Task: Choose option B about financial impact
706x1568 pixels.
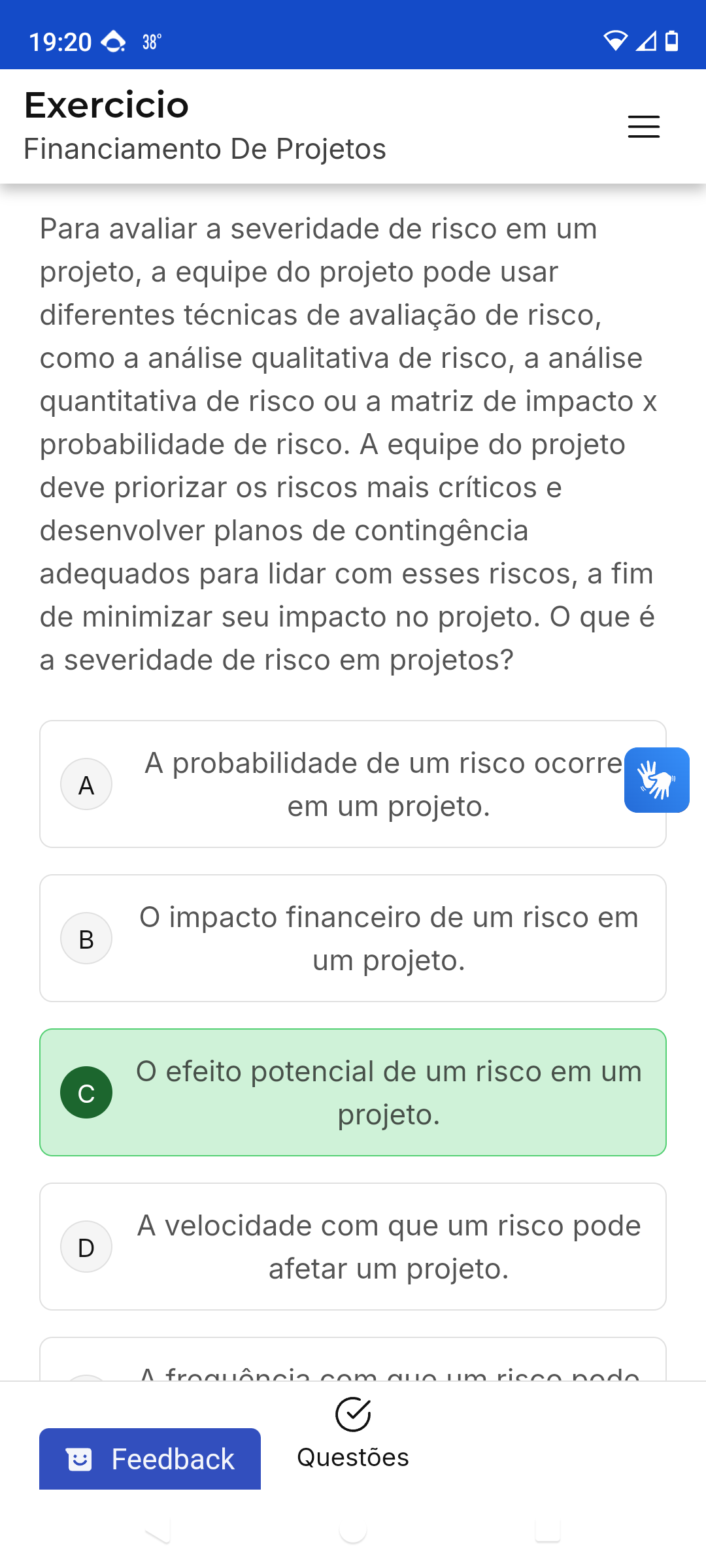Action: coord(353,938)
